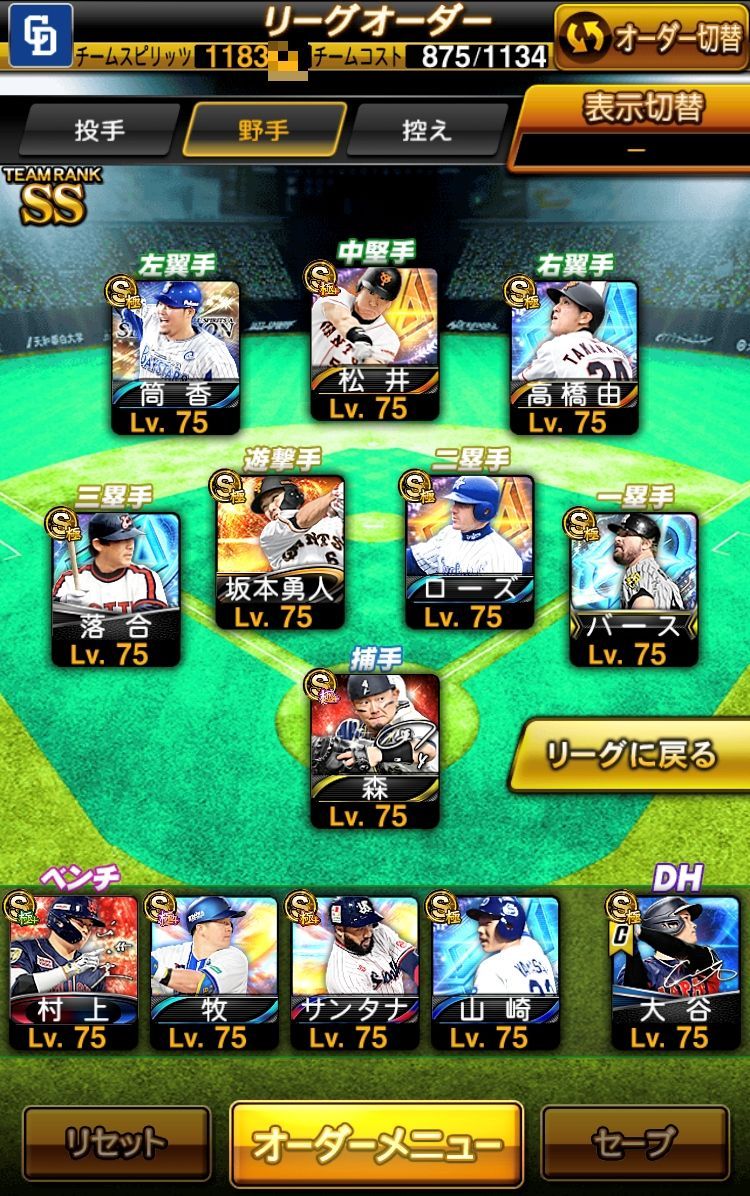Select left fielder 筒香 card
The image size is (750, 1196).
click(175, 356)
